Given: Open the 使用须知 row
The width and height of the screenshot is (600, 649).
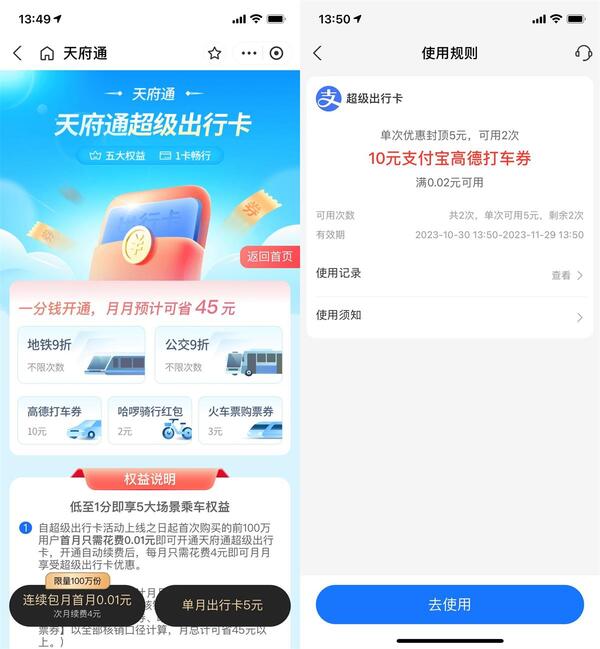Looking at the screenshot, I should click(449, 316).
